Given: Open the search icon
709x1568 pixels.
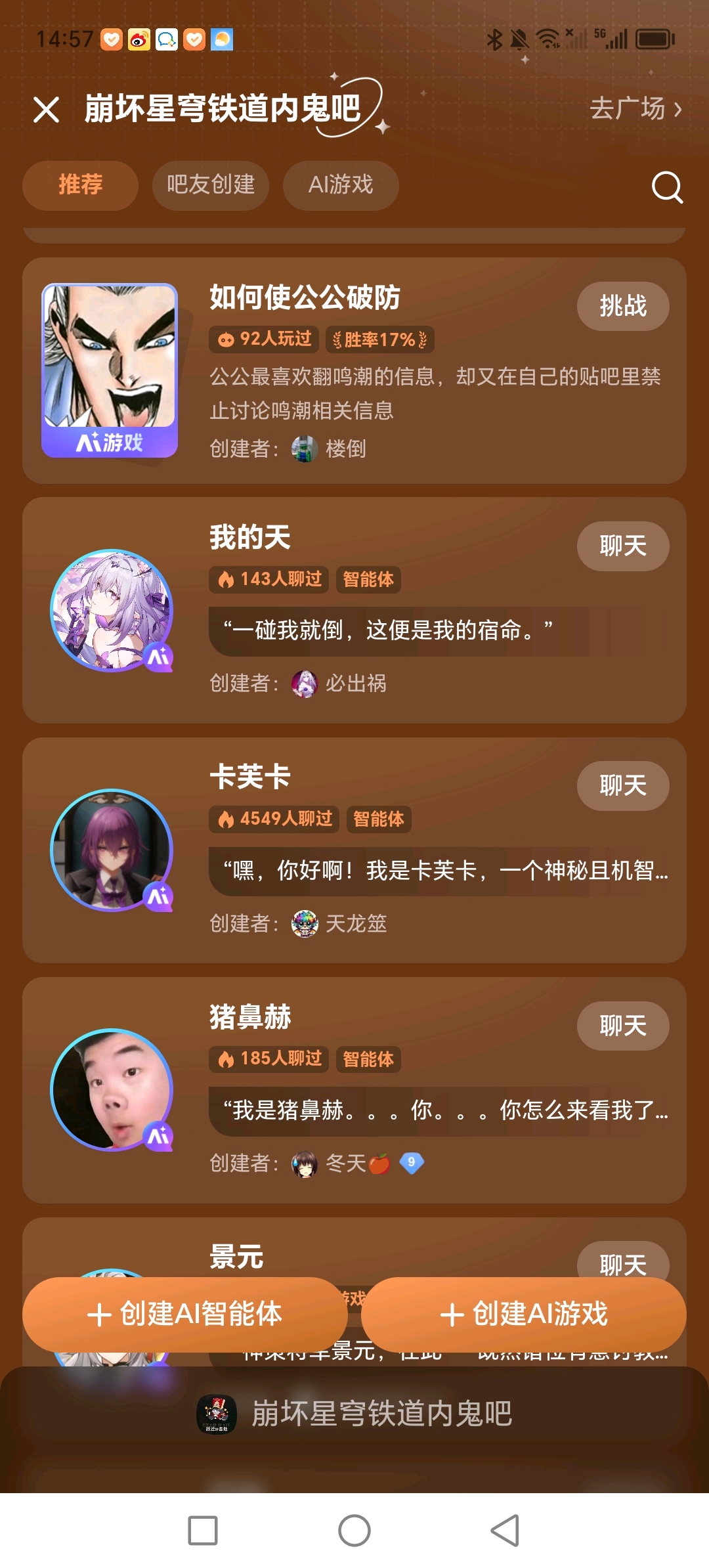Looking at the screenshot, I should coord(667,187).
